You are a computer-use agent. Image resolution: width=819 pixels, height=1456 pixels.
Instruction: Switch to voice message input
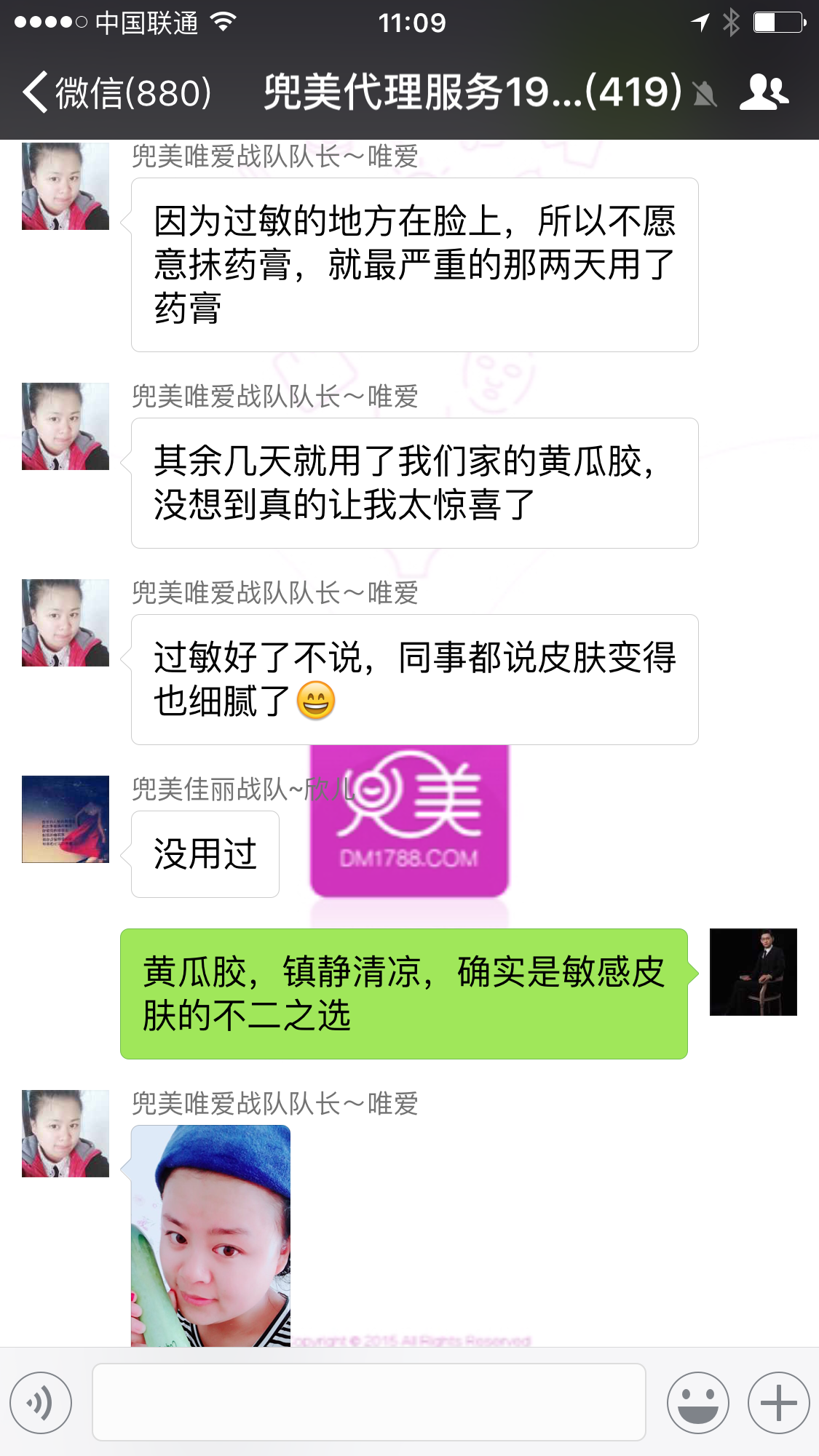coord(41,1402)
